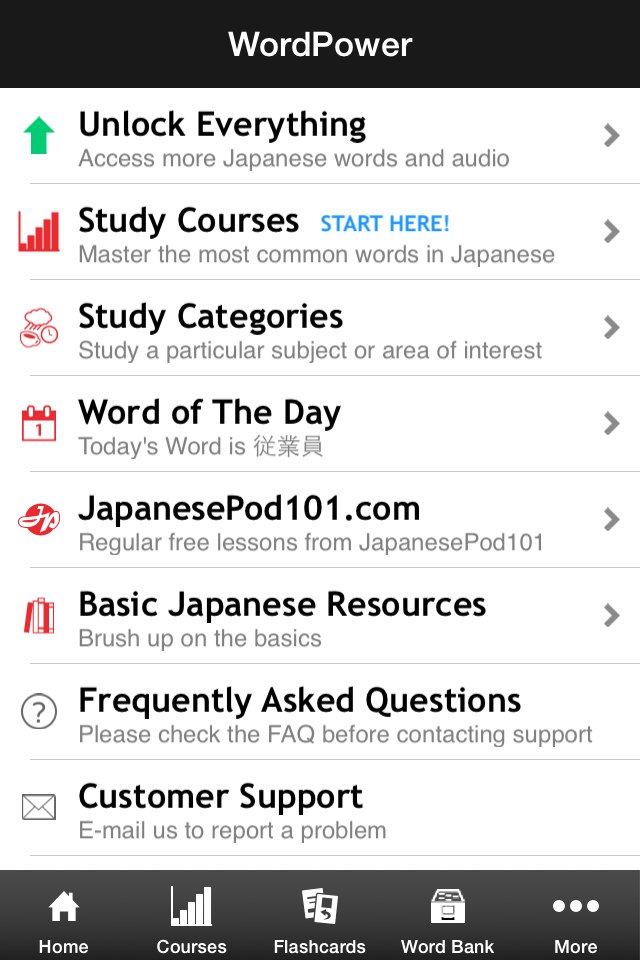Switch to the Word Bank tab
This screenshot has height=960, width=640.
pyautogui.click(x=448, y=920)
